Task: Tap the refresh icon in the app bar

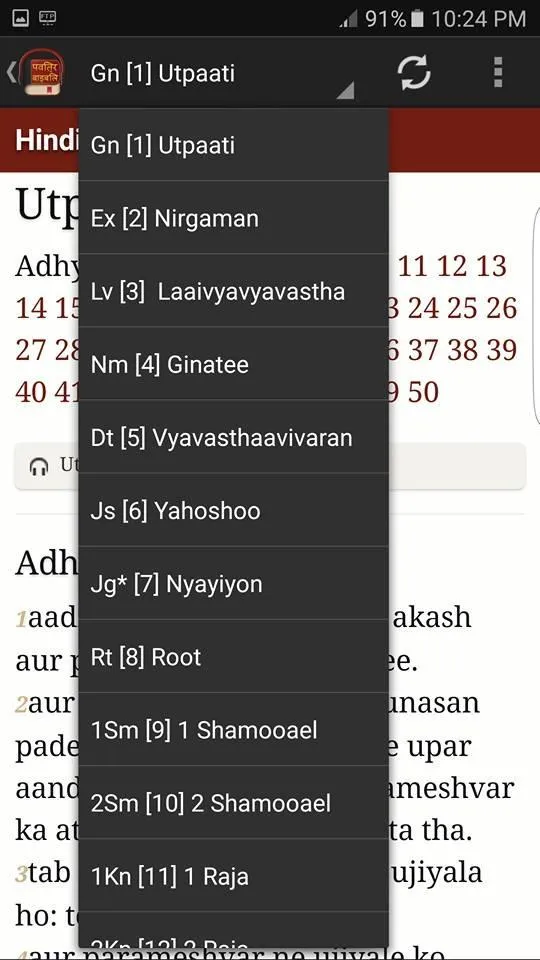Action: click(x=414, y=73)
